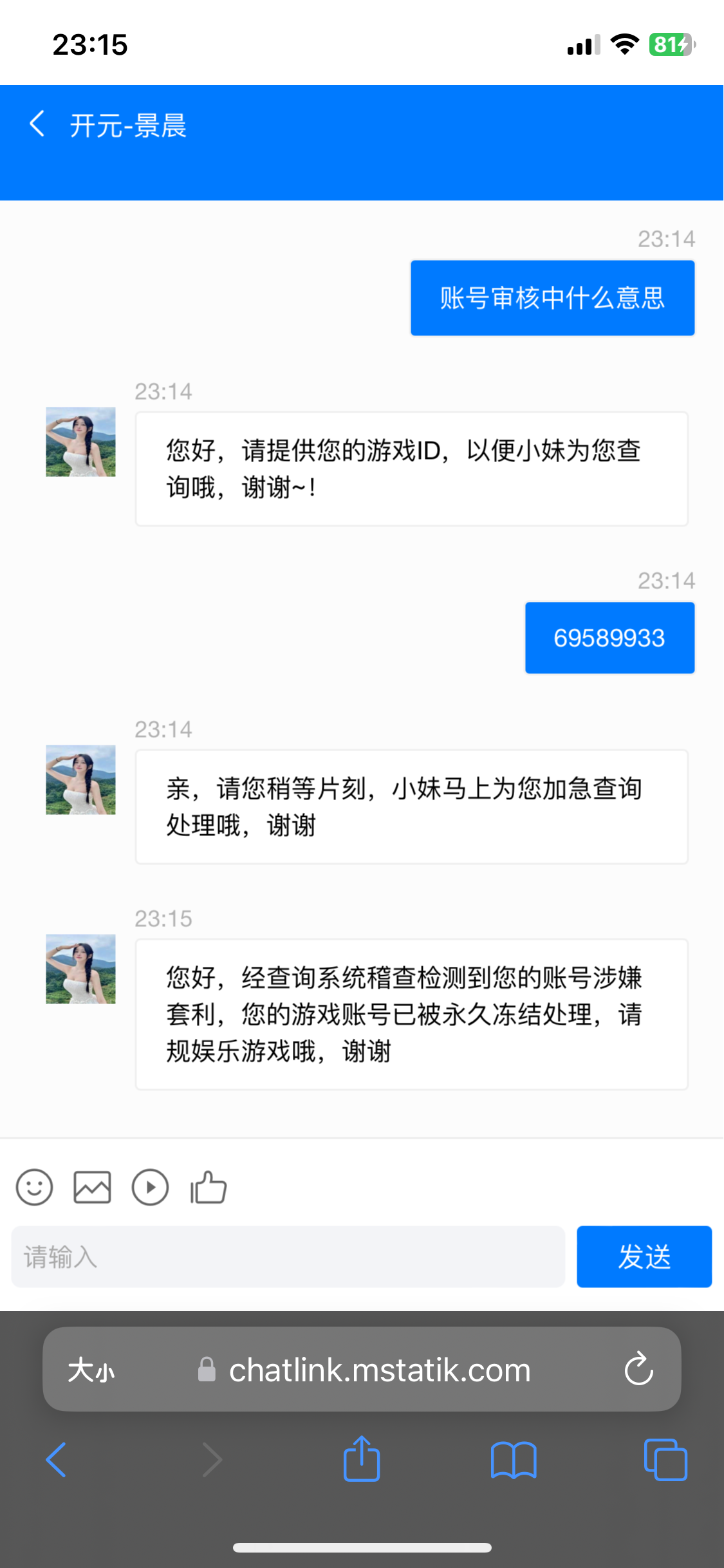Open the image attachment icon
Screen dimensions: 724x1568
point(92,1186)
